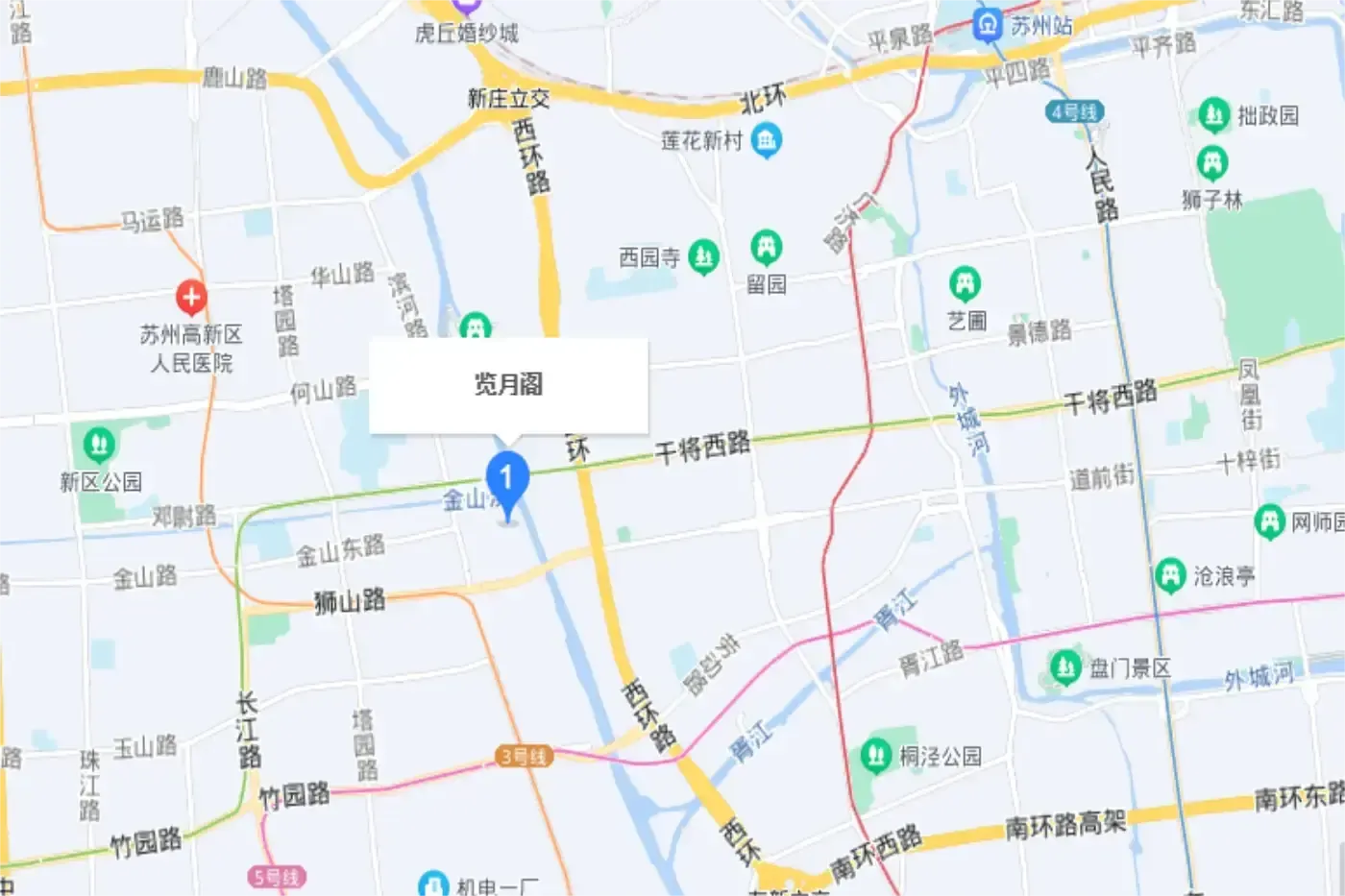Select the 苏州站 station icon

[987, 26]
